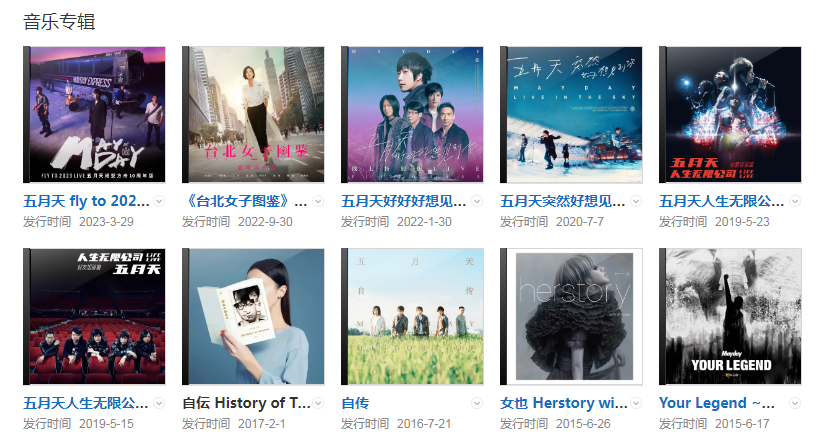Open the 女也 Herstory album cover
The height and width of the screenshot is (442, 821).
click(x=572, y=317)
